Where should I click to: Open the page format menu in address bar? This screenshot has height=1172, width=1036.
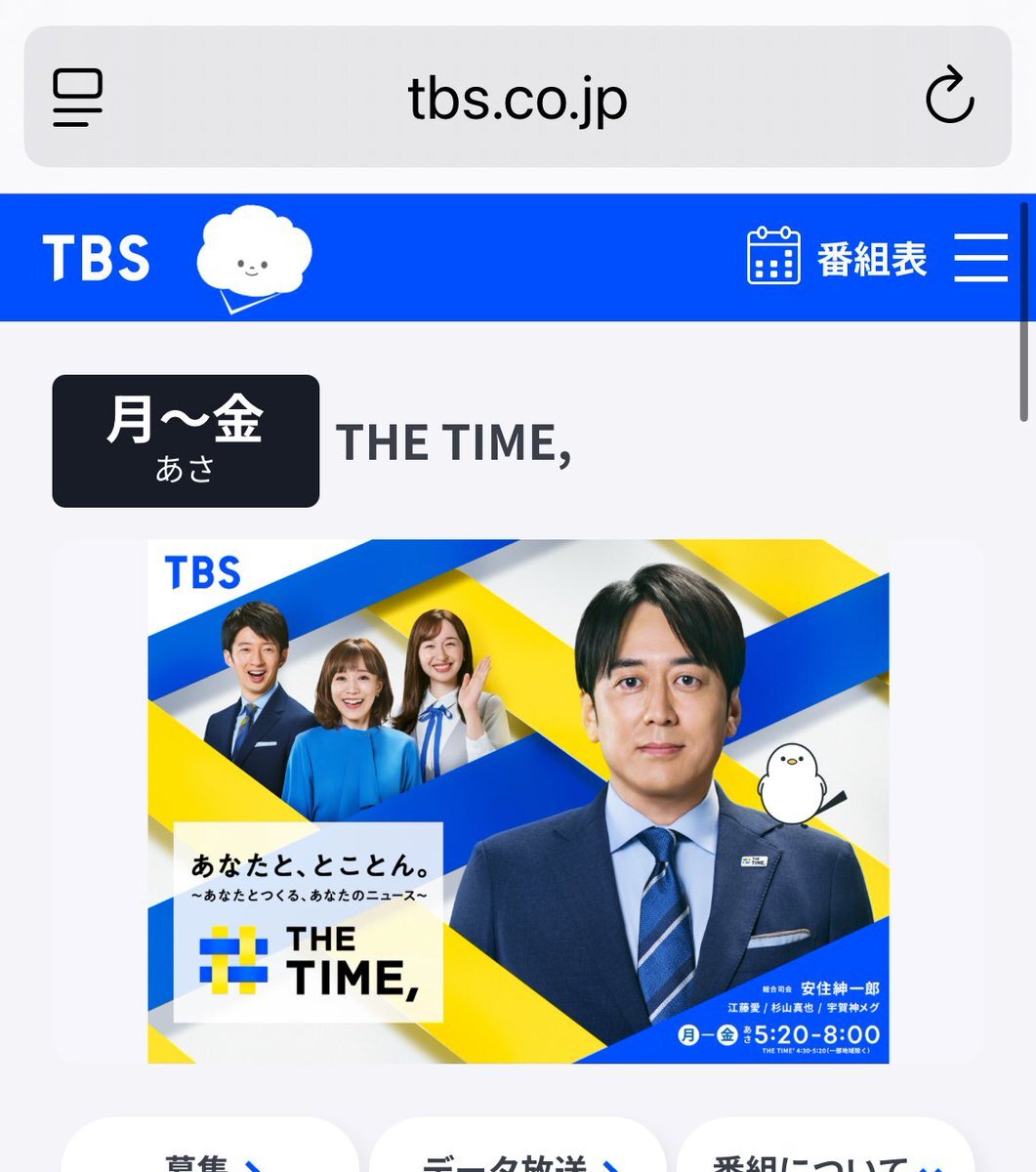pos(78,98)
